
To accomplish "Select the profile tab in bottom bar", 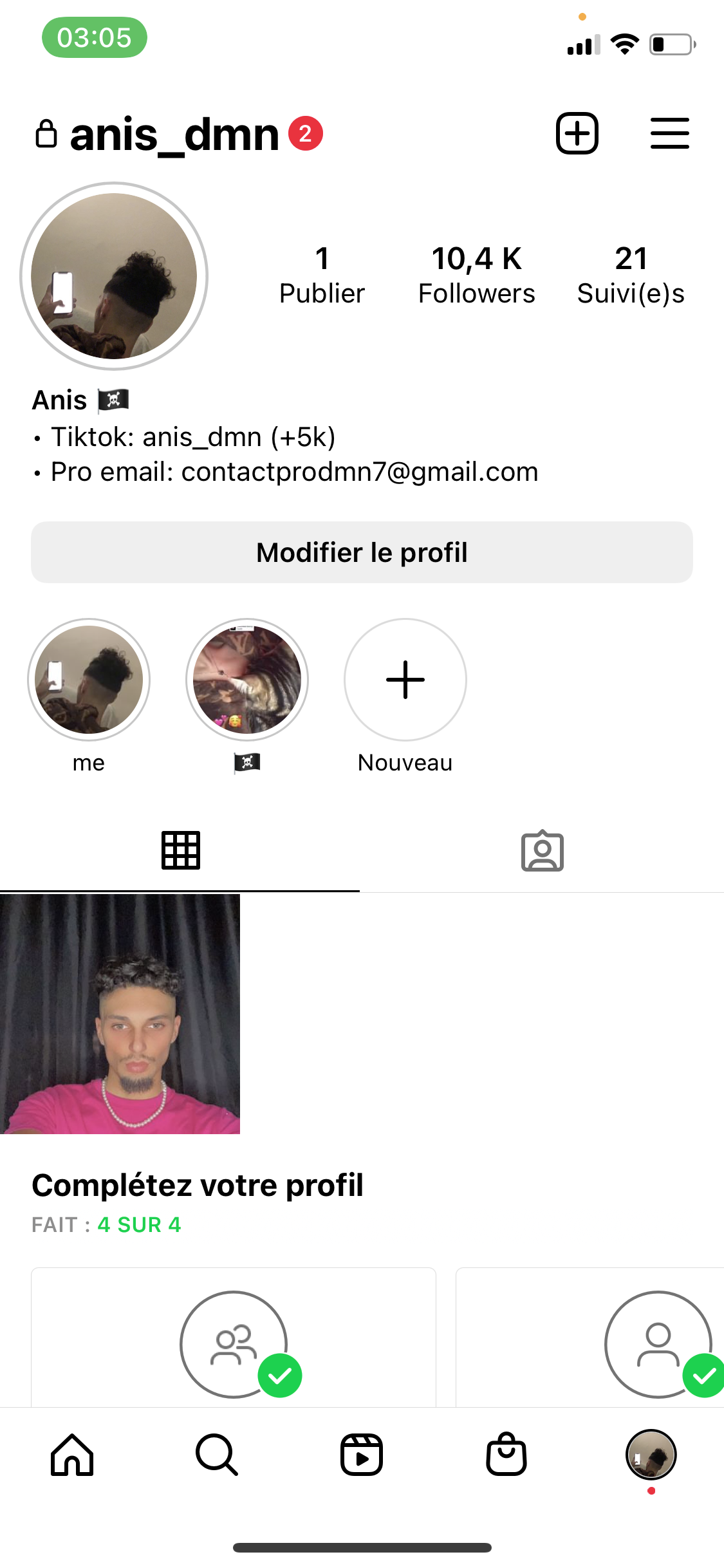I will [651, 1455].
